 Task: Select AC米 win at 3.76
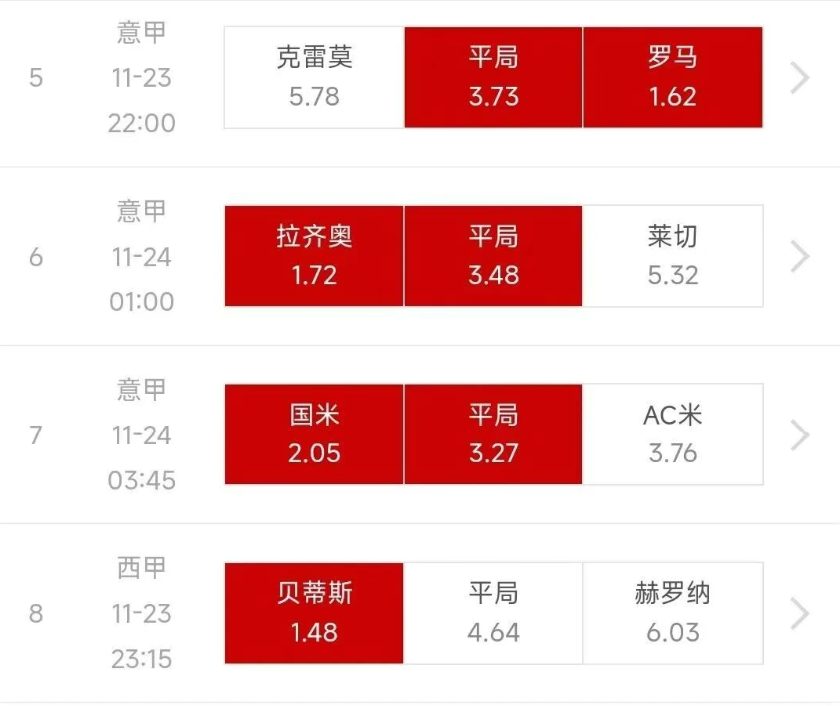coord(672,434)
